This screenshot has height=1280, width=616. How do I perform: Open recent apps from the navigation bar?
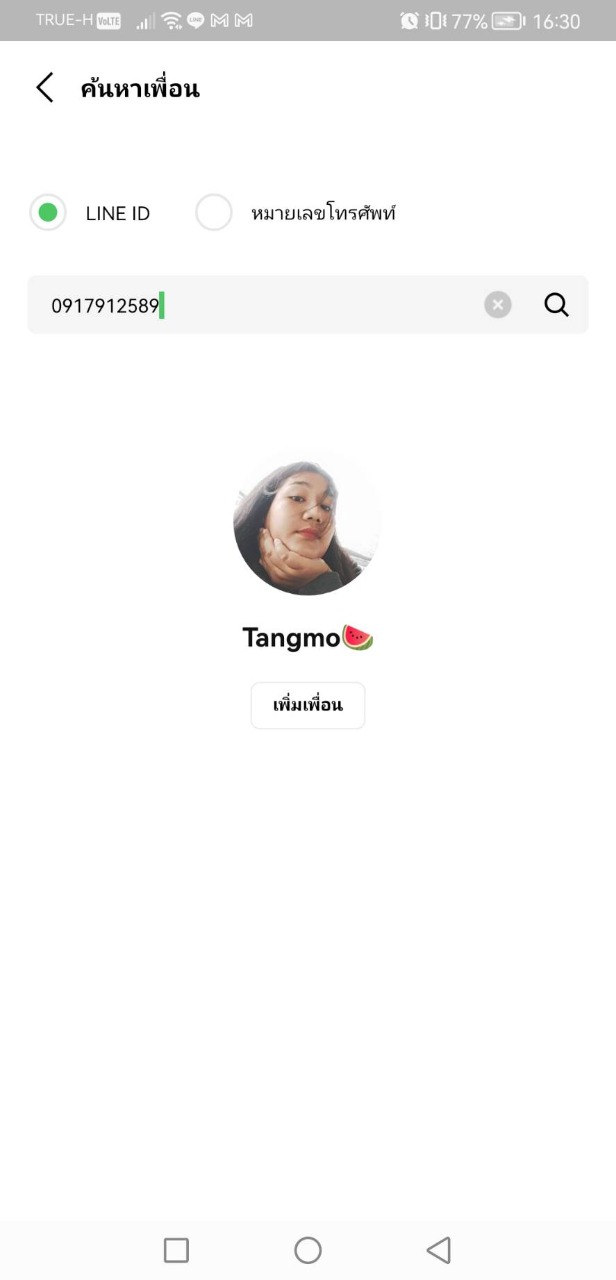(x=176, y=1250)
